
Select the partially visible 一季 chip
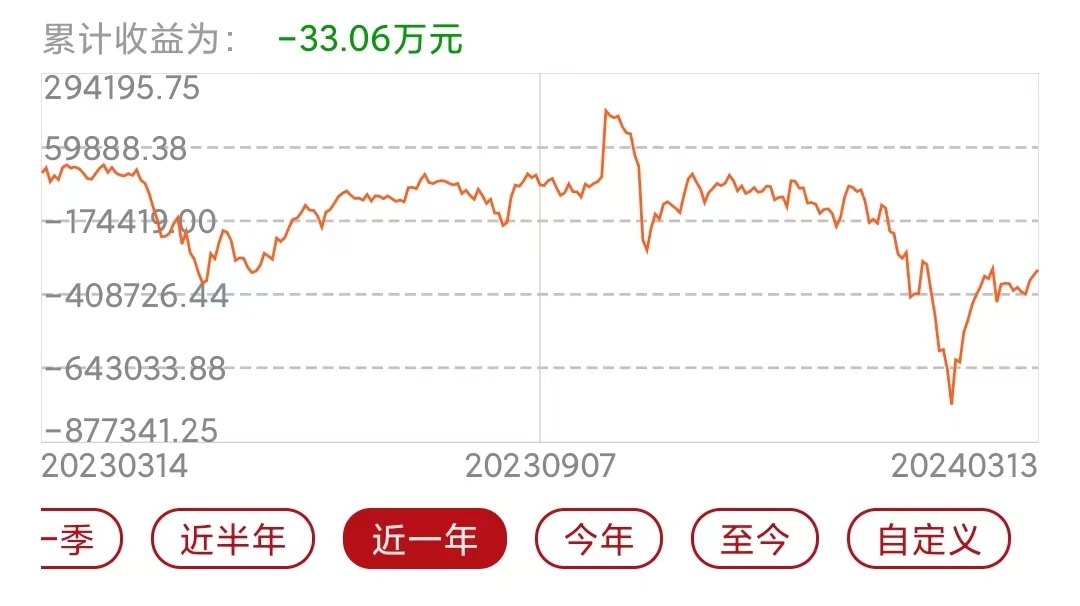click(80, 540)
